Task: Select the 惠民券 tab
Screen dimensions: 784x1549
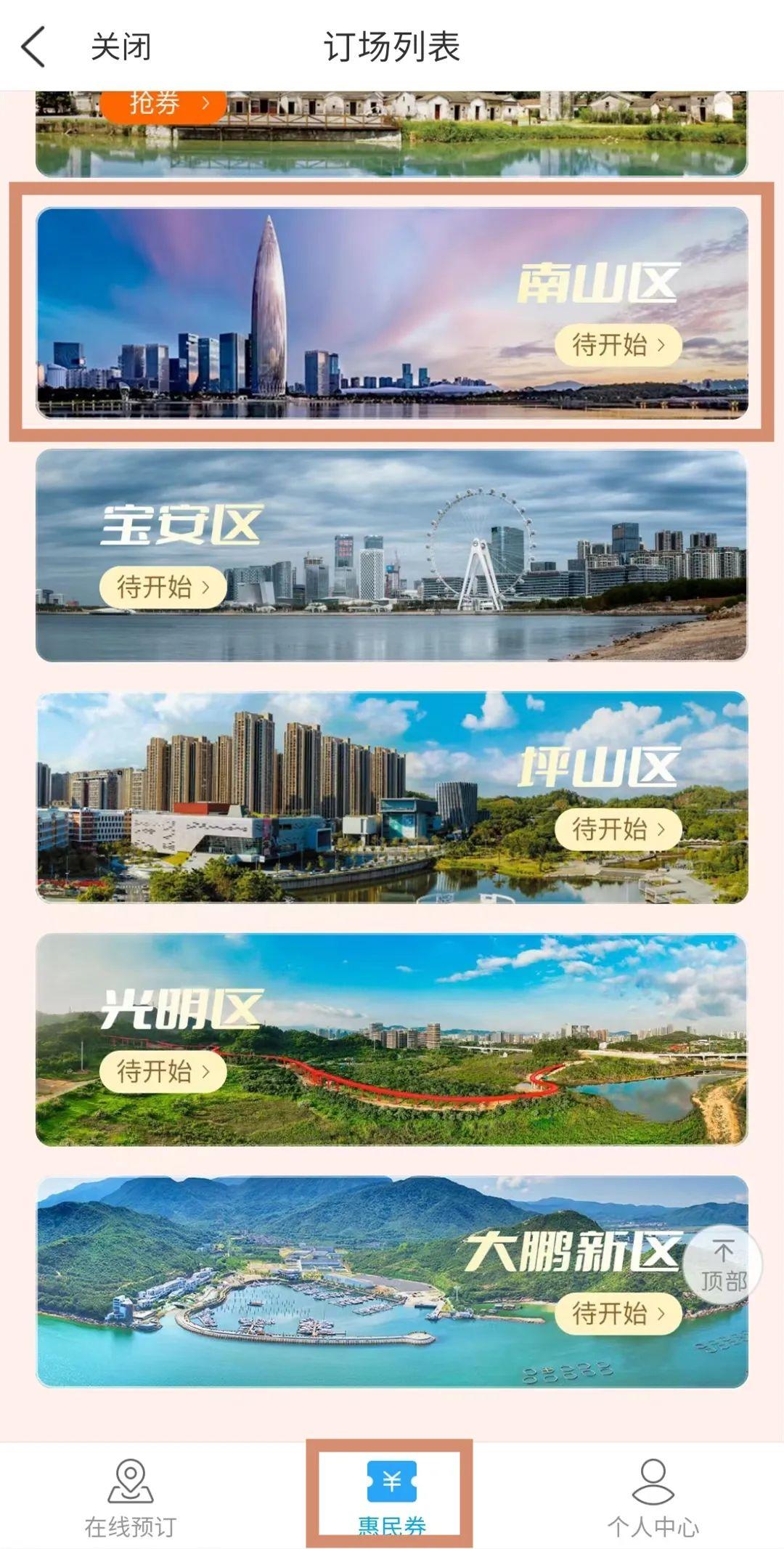Action: (391, 1497)
